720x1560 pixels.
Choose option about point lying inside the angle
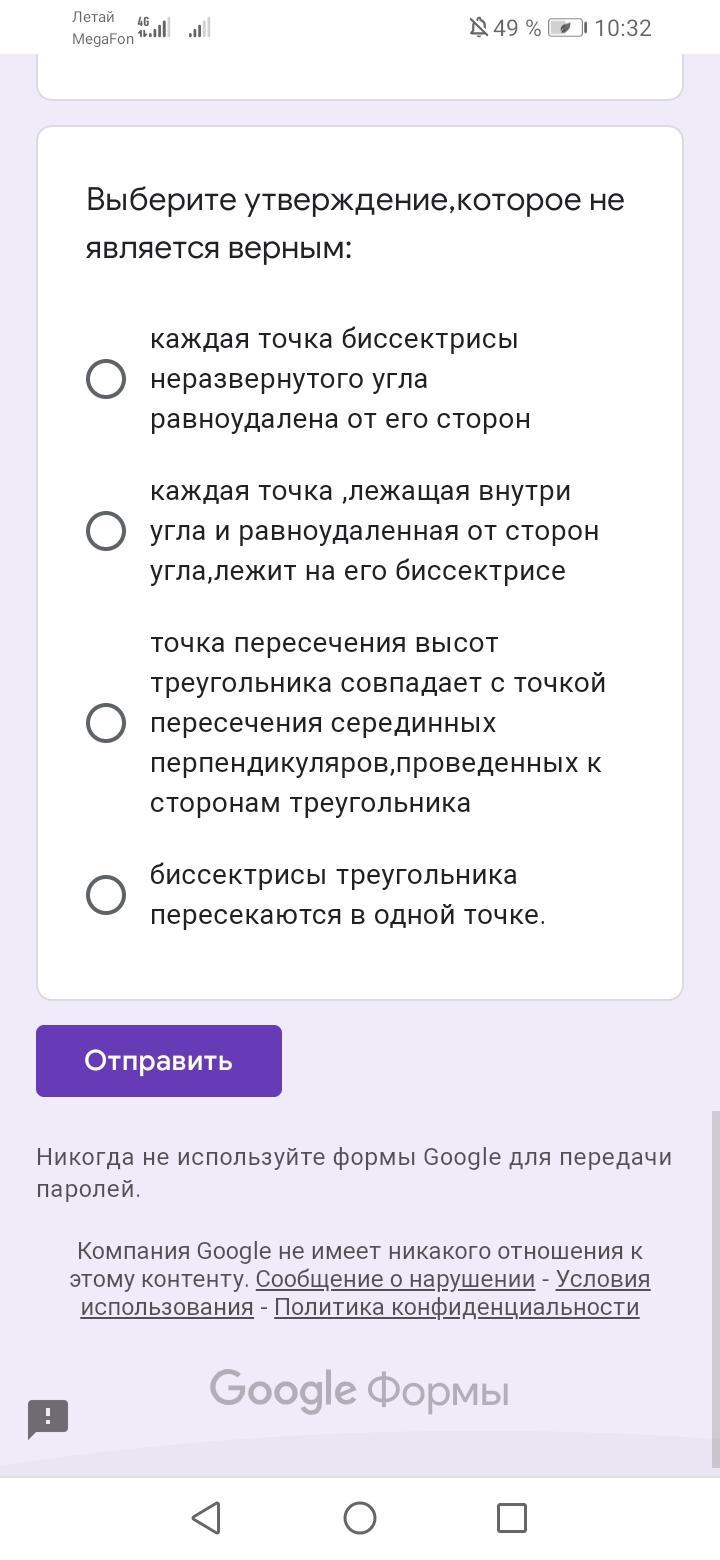tap(106, 531)
